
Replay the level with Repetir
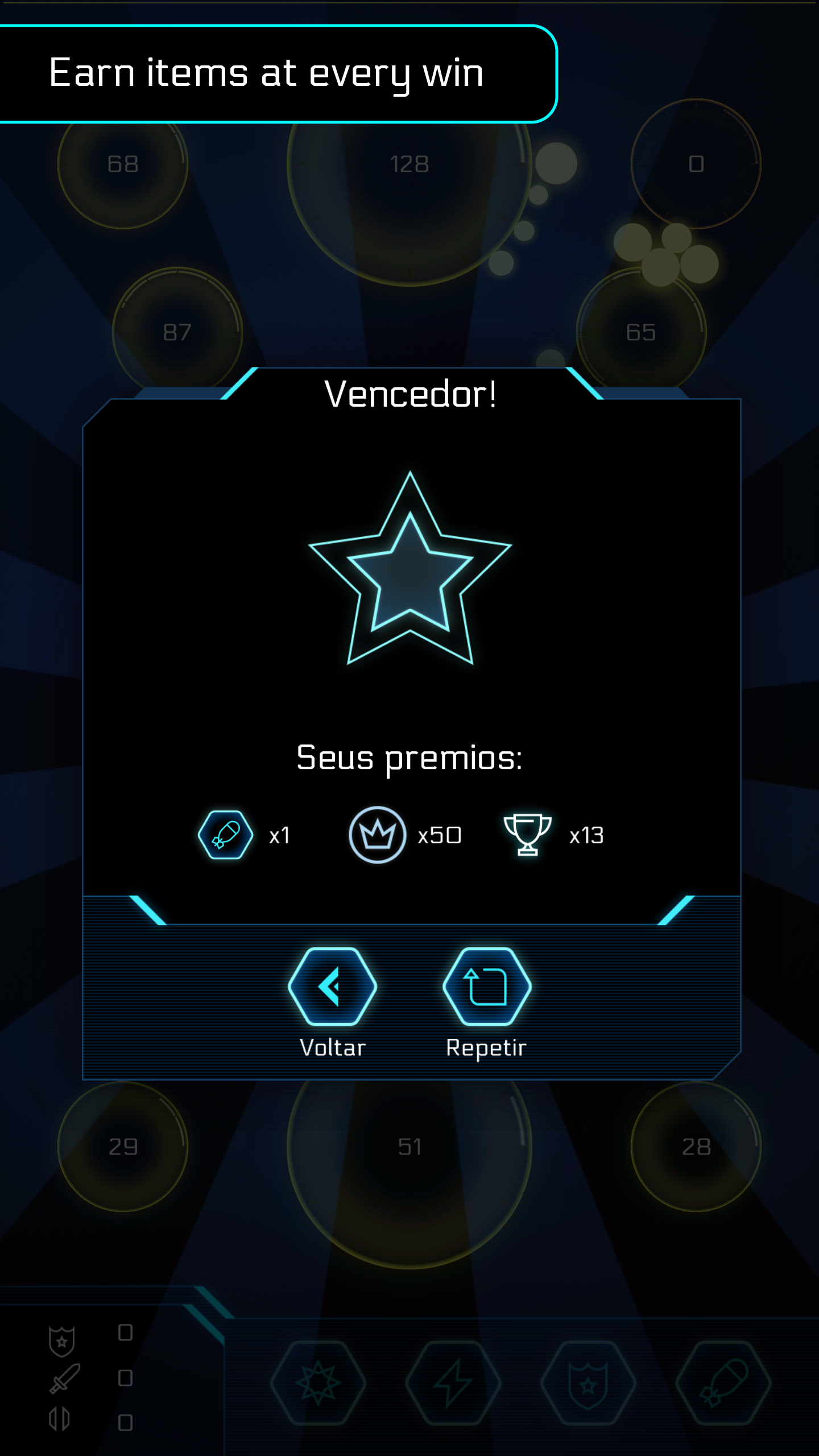click(x=487, y=987)
